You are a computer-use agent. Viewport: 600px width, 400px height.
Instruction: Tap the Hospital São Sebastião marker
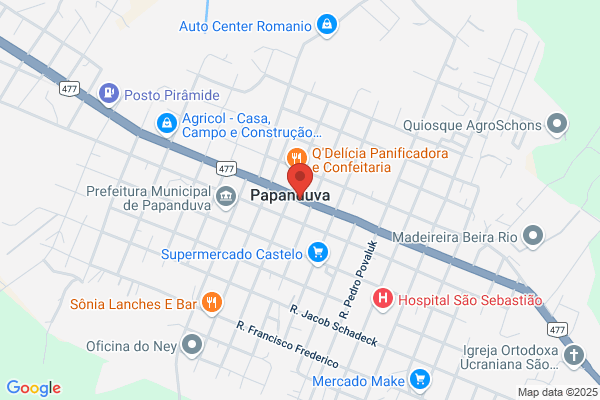point(383,299)
